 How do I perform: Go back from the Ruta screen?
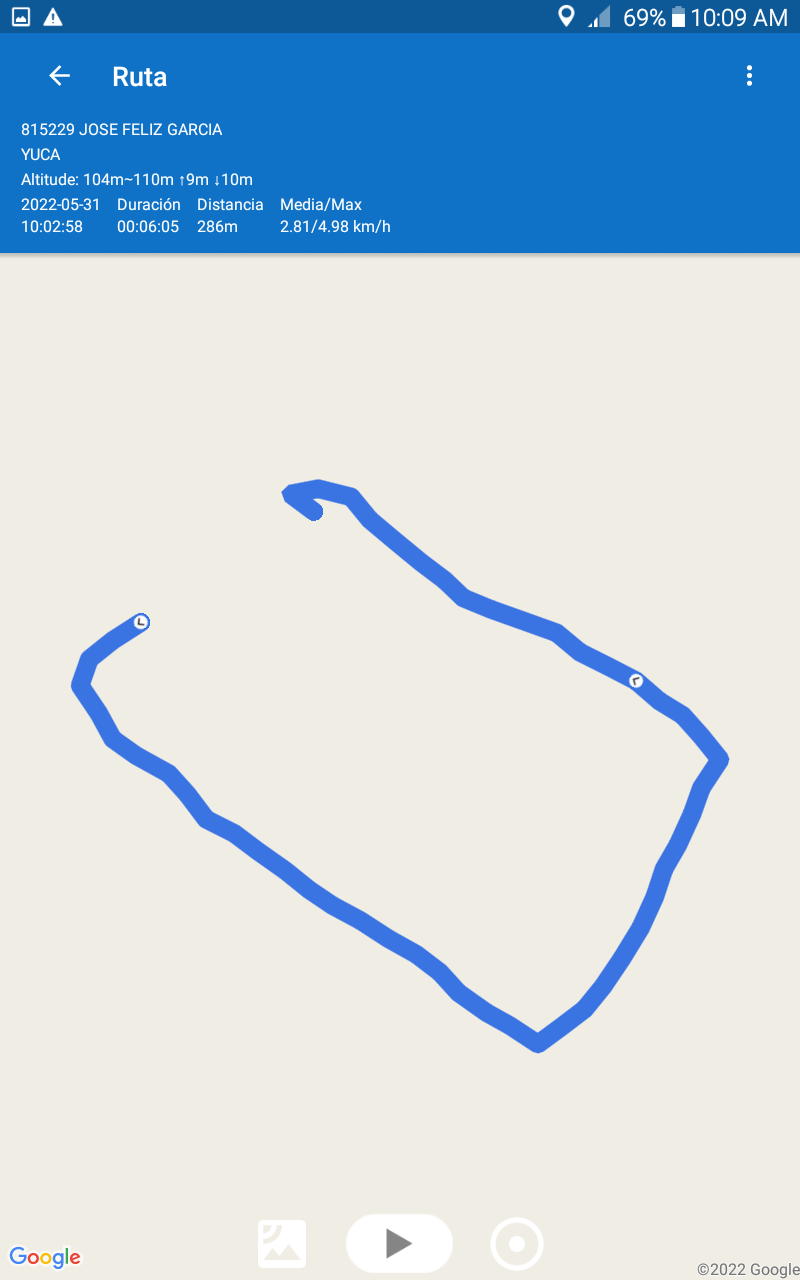click(60, 76)
